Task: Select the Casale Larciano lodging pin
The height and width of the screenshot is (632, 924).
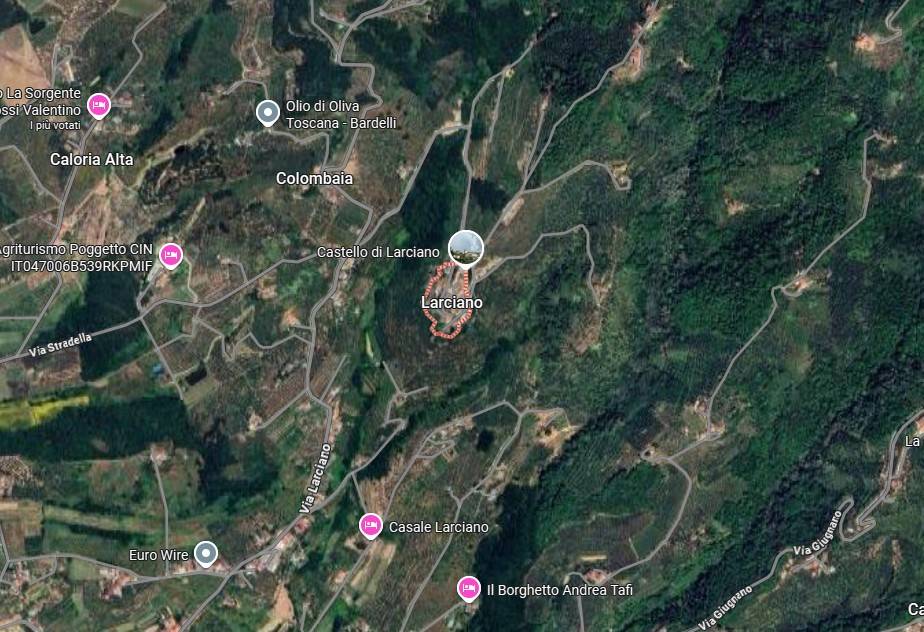Action: (370, 524)
